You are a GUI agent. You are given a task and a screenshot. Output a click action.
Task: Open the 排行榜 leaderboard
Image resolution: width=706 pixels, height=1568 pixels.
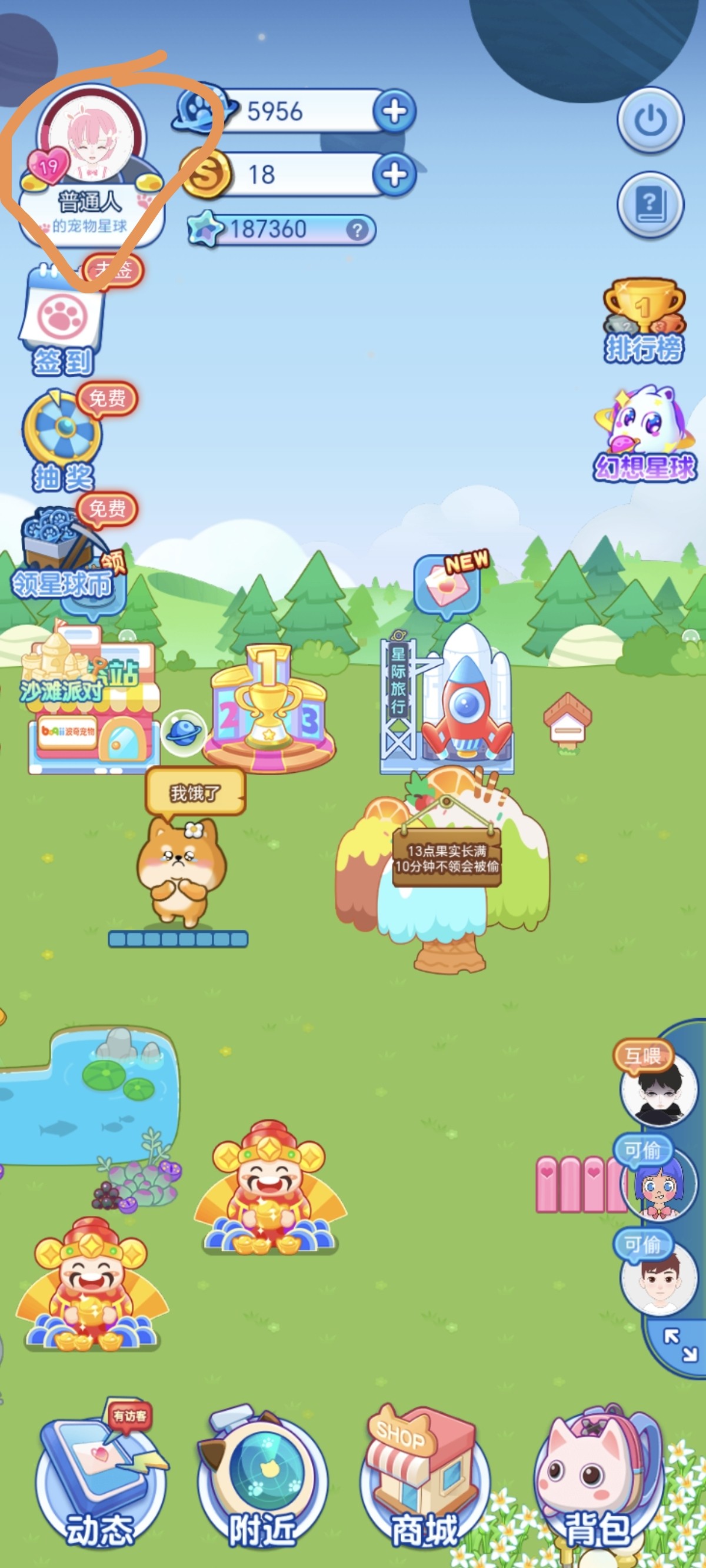click(644, 321)
